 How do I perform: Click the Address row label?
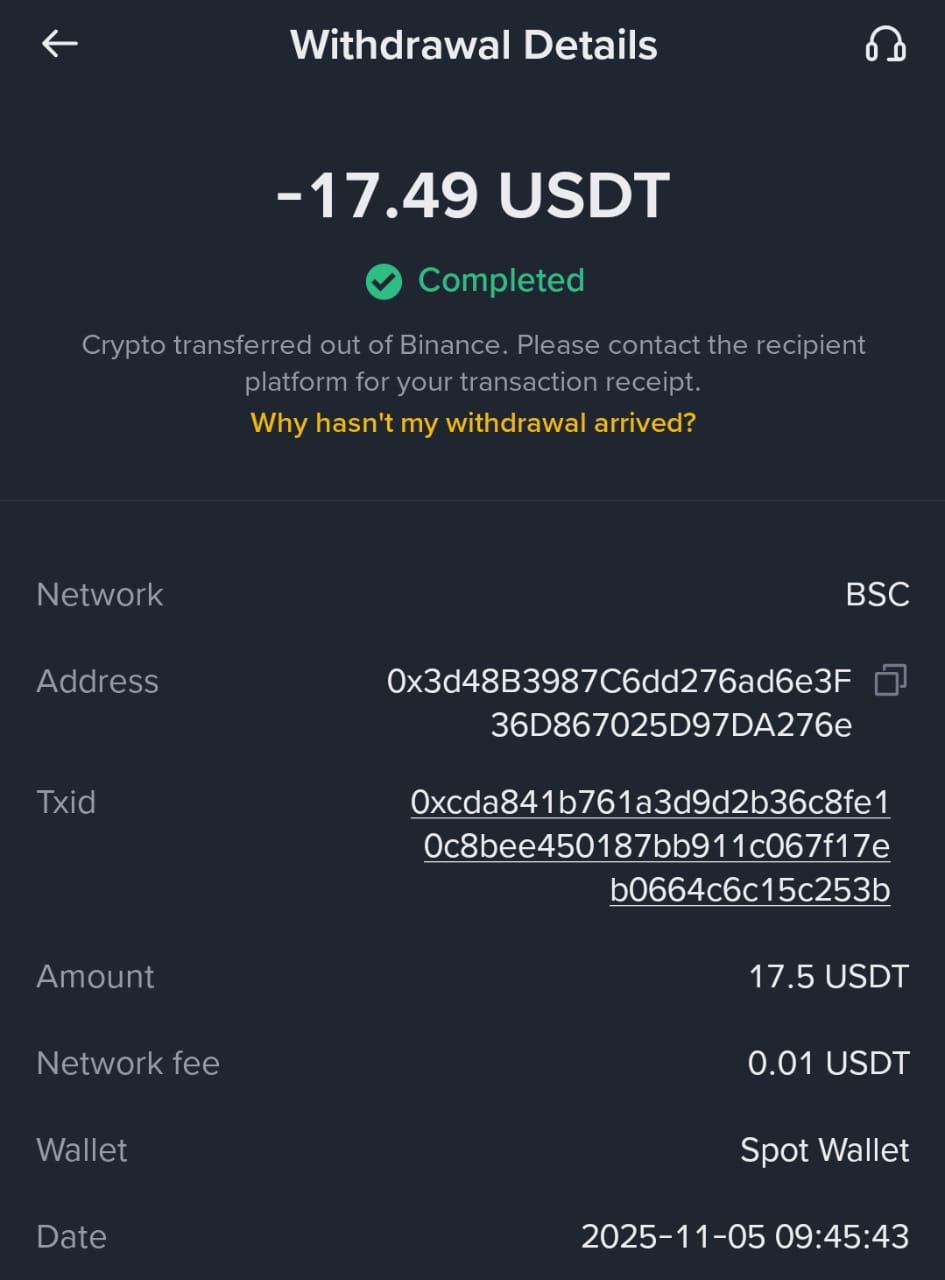[97, 681]
